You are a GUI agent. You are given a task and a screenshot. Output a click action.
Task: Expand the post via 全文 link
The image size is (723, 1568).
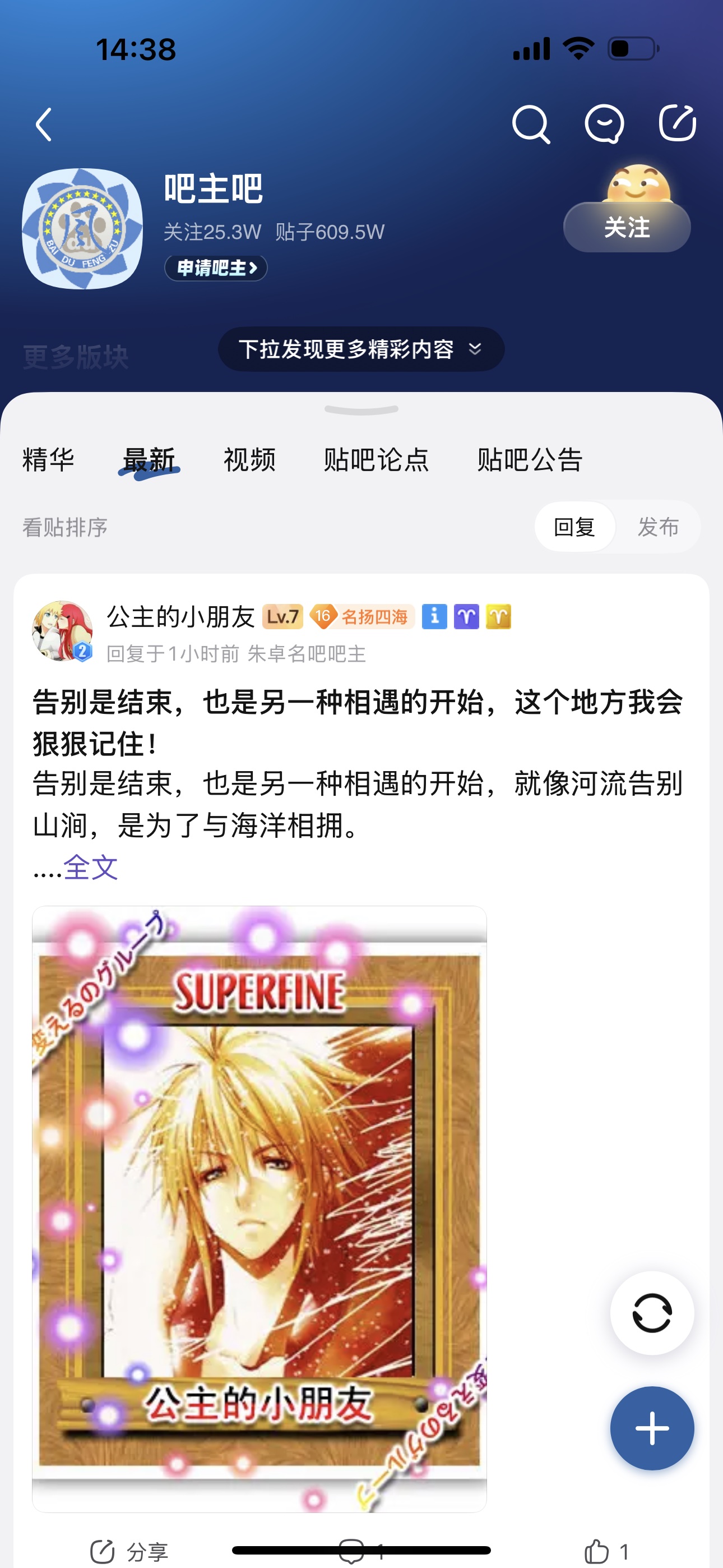[90, 867]
